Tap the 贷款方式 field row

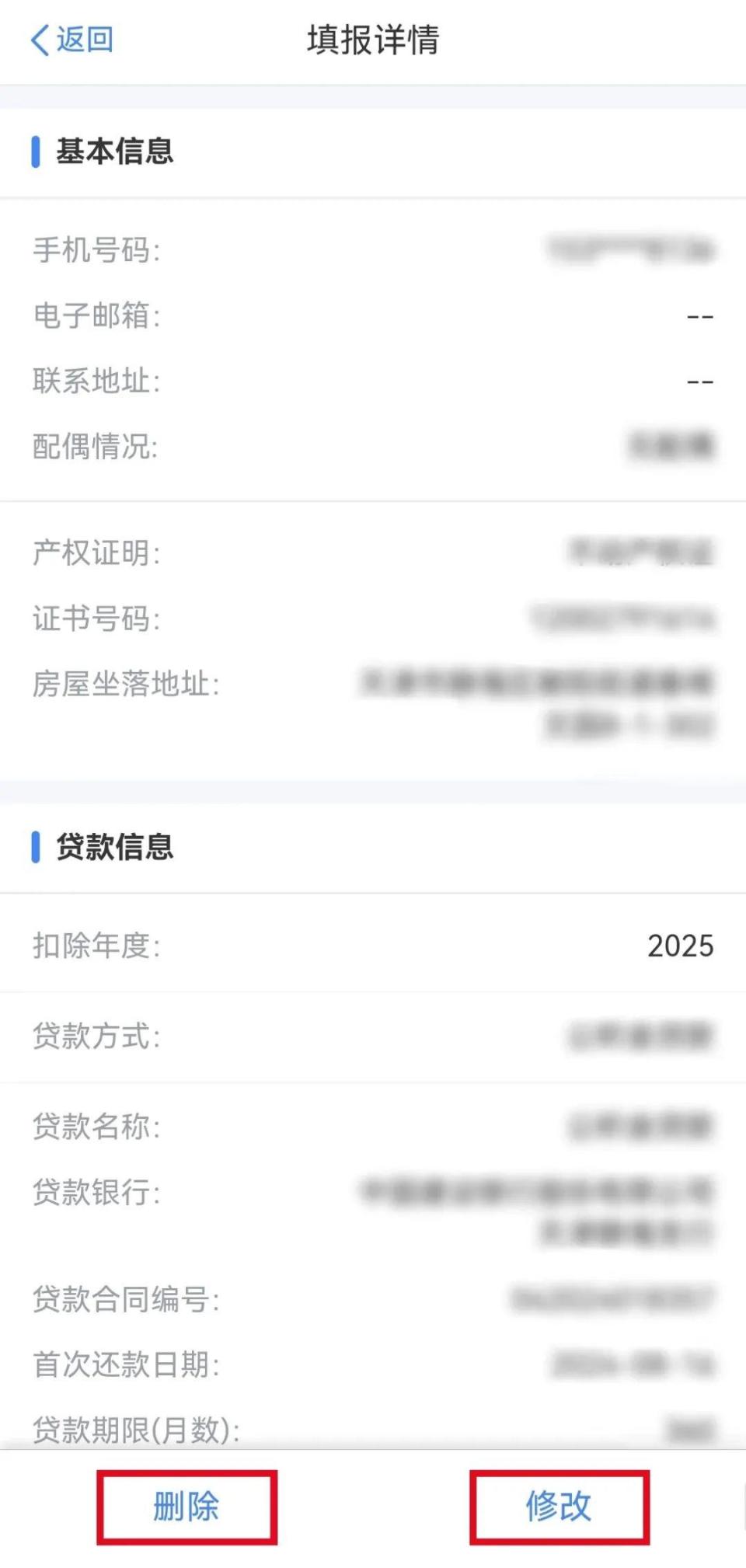click(x=373, y=1037)
